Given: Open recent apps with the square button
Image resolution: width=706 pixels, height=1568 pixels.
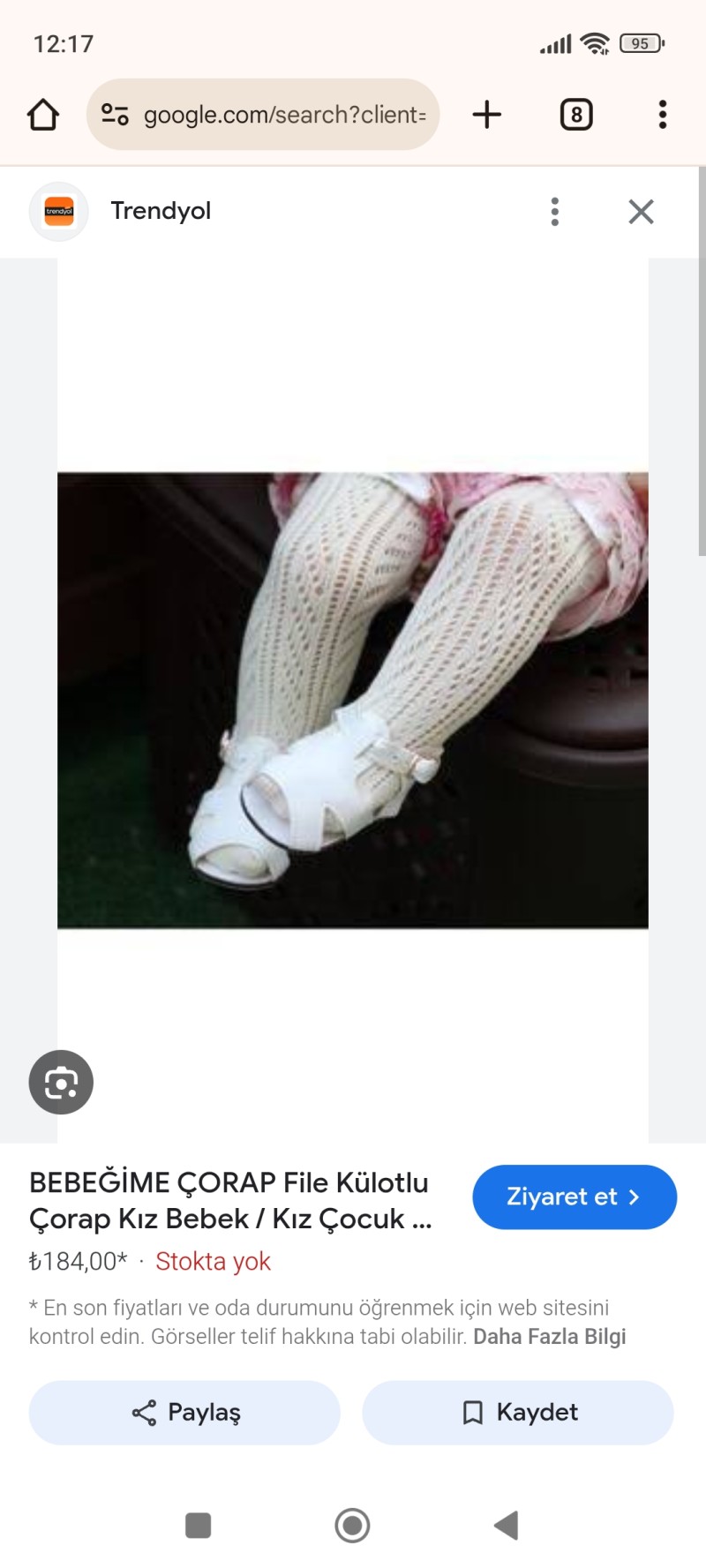Looking at the screenshot, I should coord(199,1525).
